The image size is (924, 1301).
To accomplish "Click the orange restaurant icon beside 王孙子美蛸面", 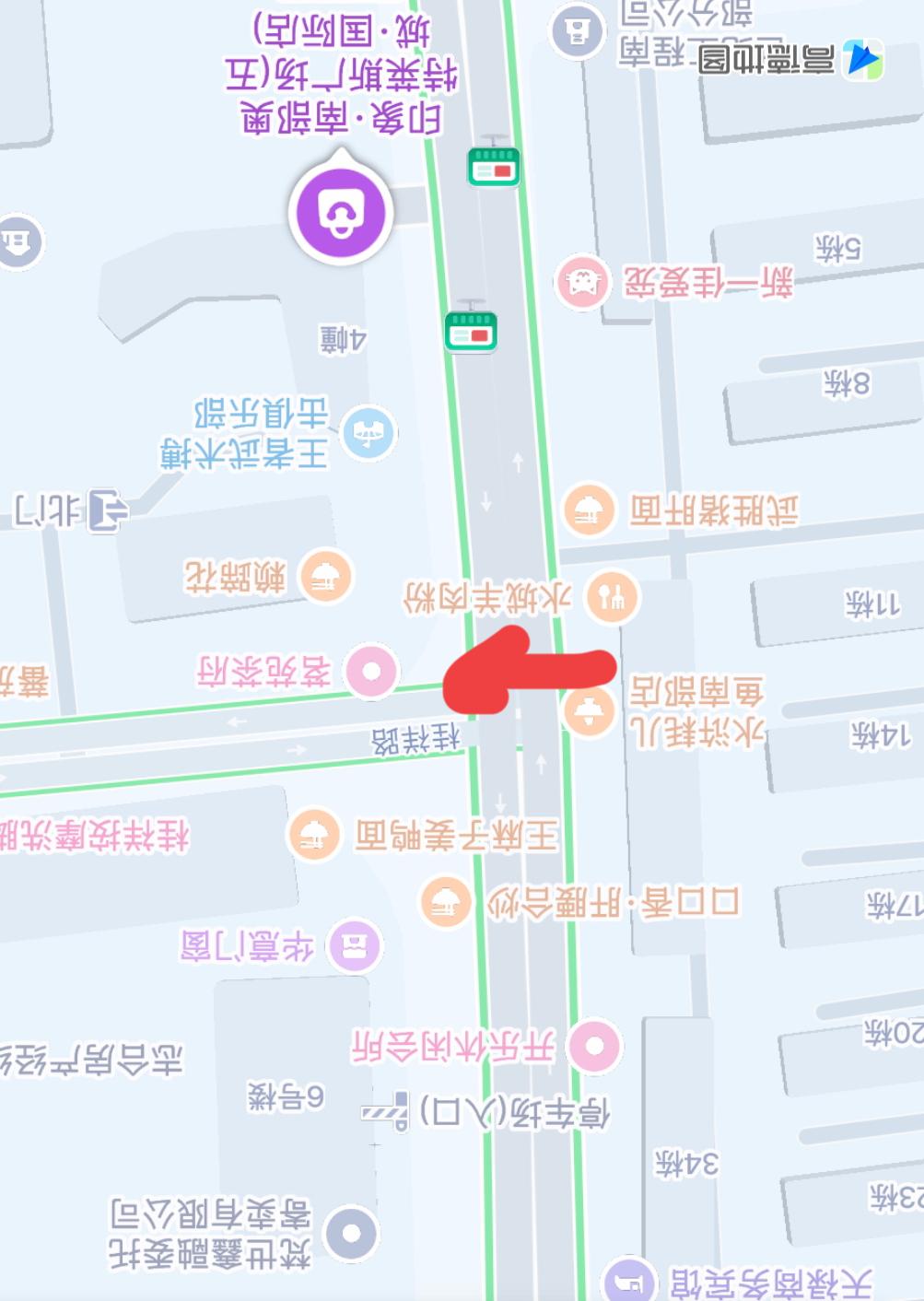I will pos(315,833).
